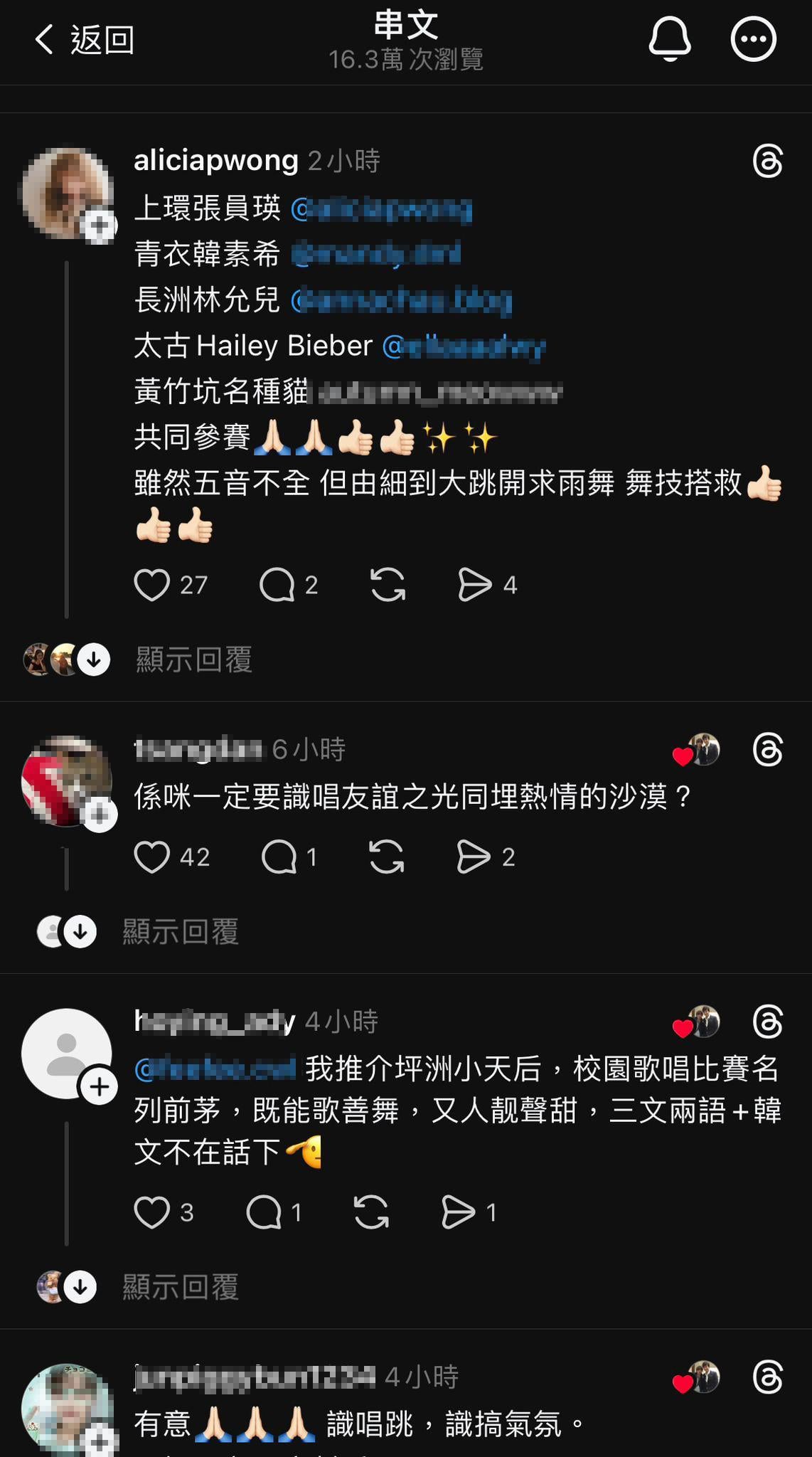Open Threads icon on aliciapwong's post
The image size is (812, 1457).
click(x=767, y=161)
